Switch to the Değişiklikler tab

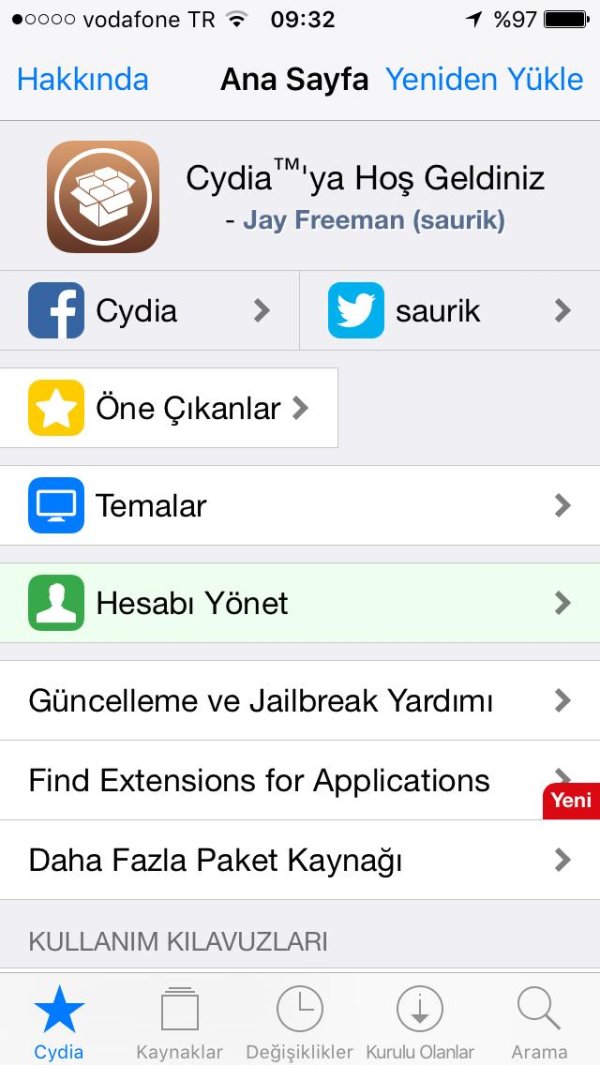(299, 1022)
